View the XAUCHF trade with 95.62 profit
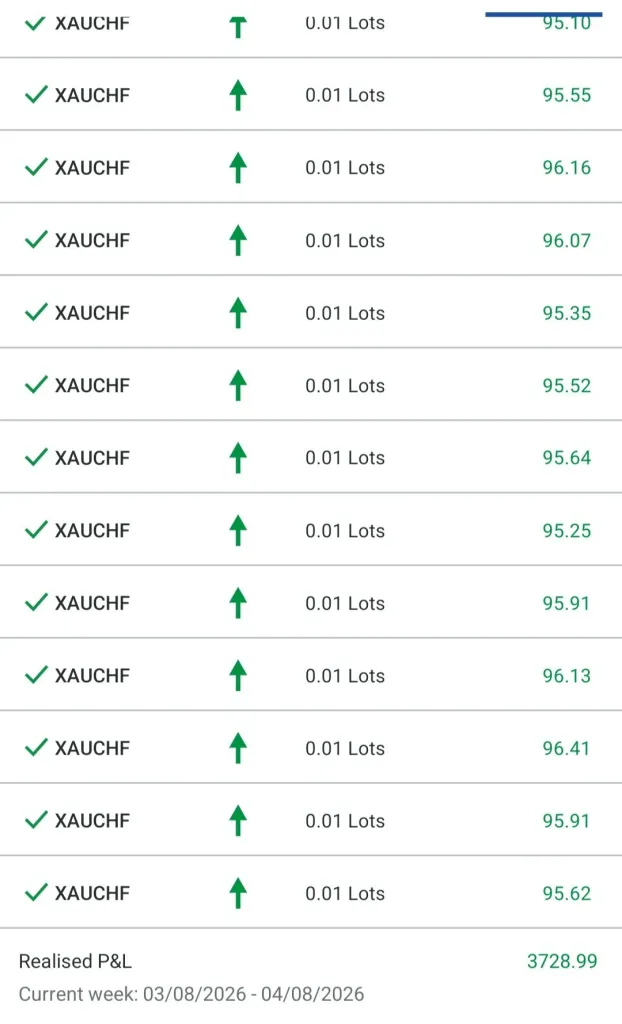Screen dimensions: 622x1024 (x=311, y=892)
